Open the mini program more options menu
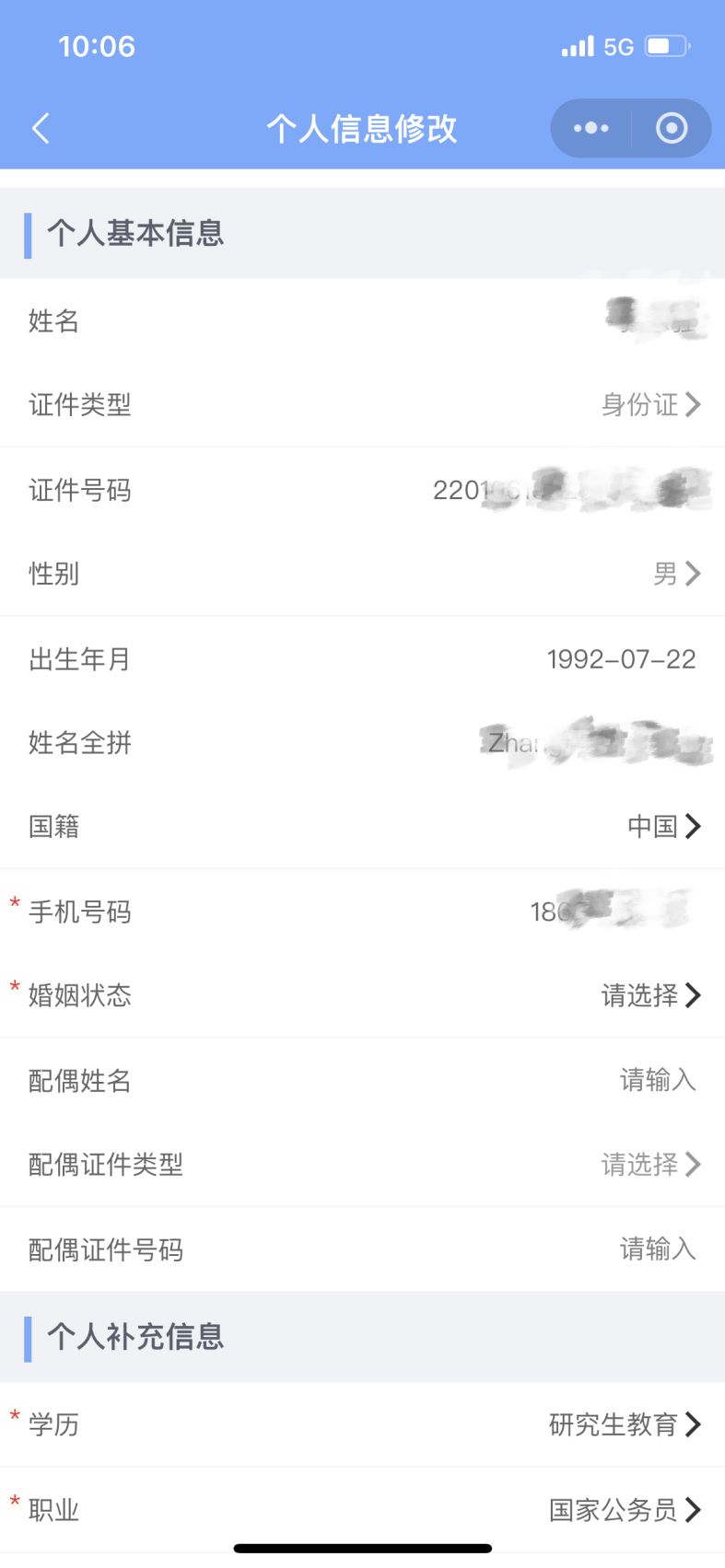Image resolution: width=725 pixels, height=1568 pixels. [591, 128]
